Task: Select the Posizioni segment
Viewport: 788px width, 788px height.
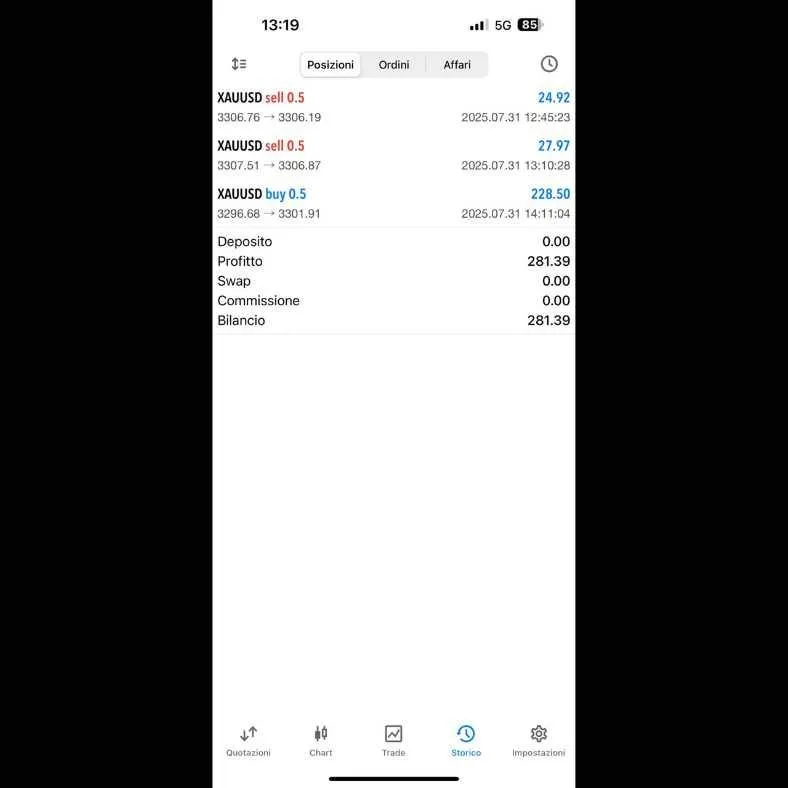Action: pos(330,65)
